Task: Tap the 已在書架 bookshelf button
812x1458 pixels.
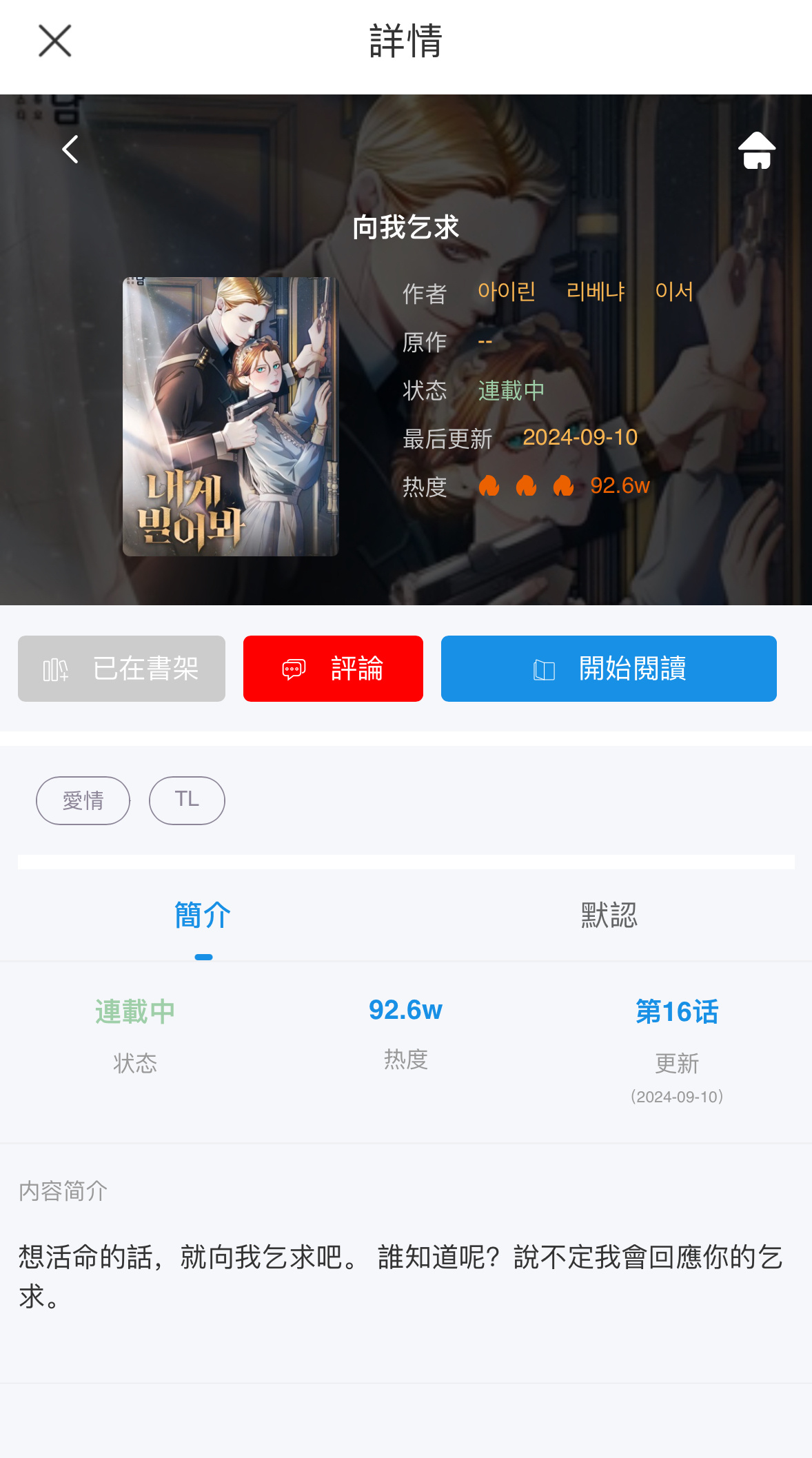Action: click(x=121, y=669)
